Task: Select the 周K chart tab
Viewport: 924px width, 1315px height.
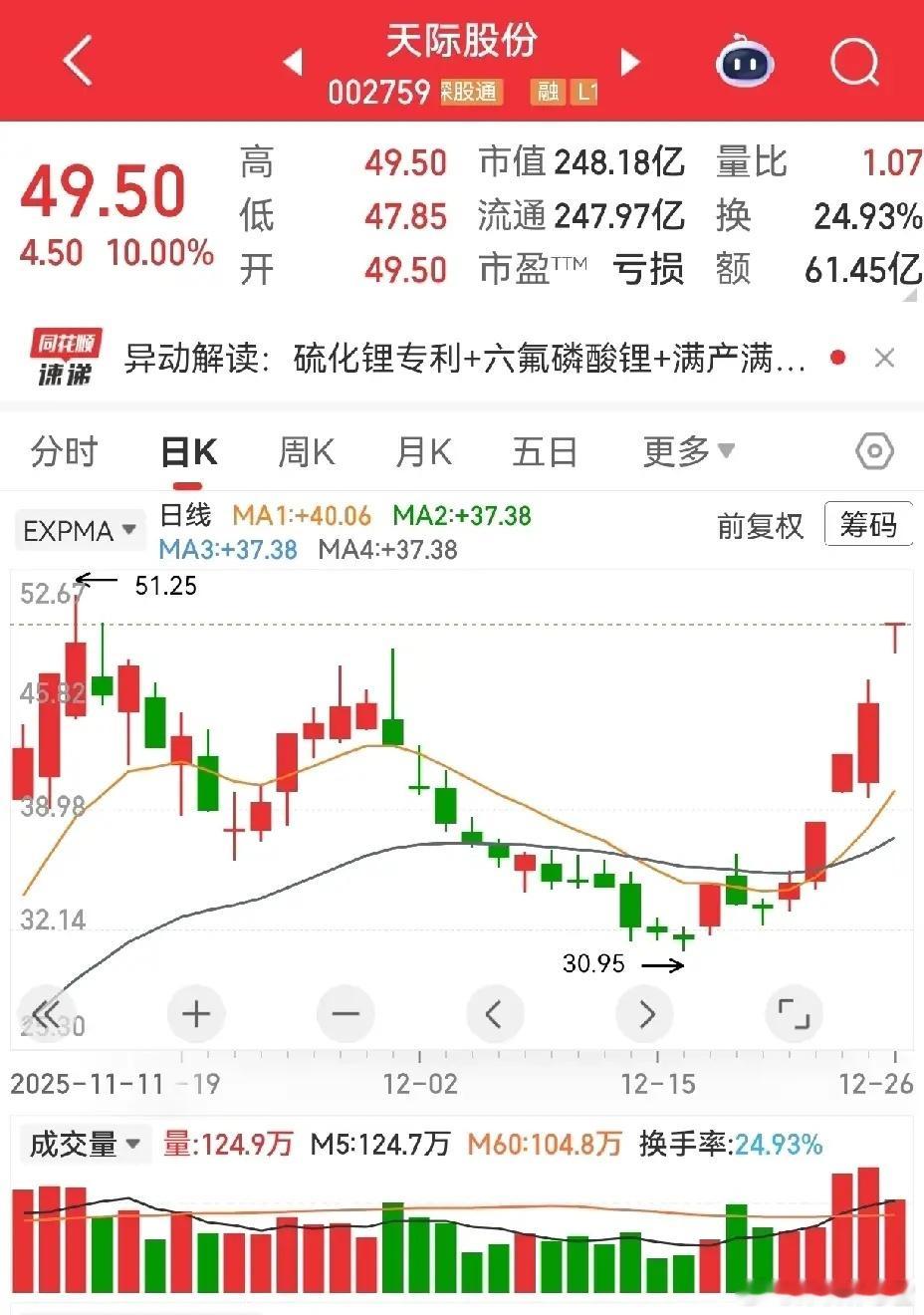Action: click(x=307, y=452)
